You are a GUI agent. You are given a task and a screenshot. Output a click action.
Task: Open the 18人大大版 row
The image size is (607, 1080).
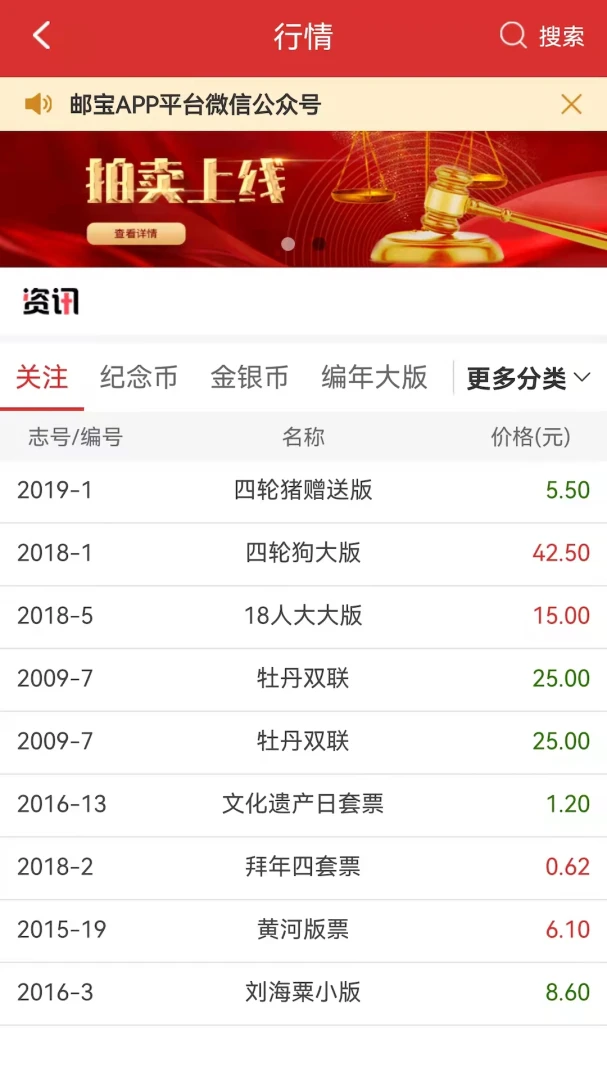tap(303, 616)
